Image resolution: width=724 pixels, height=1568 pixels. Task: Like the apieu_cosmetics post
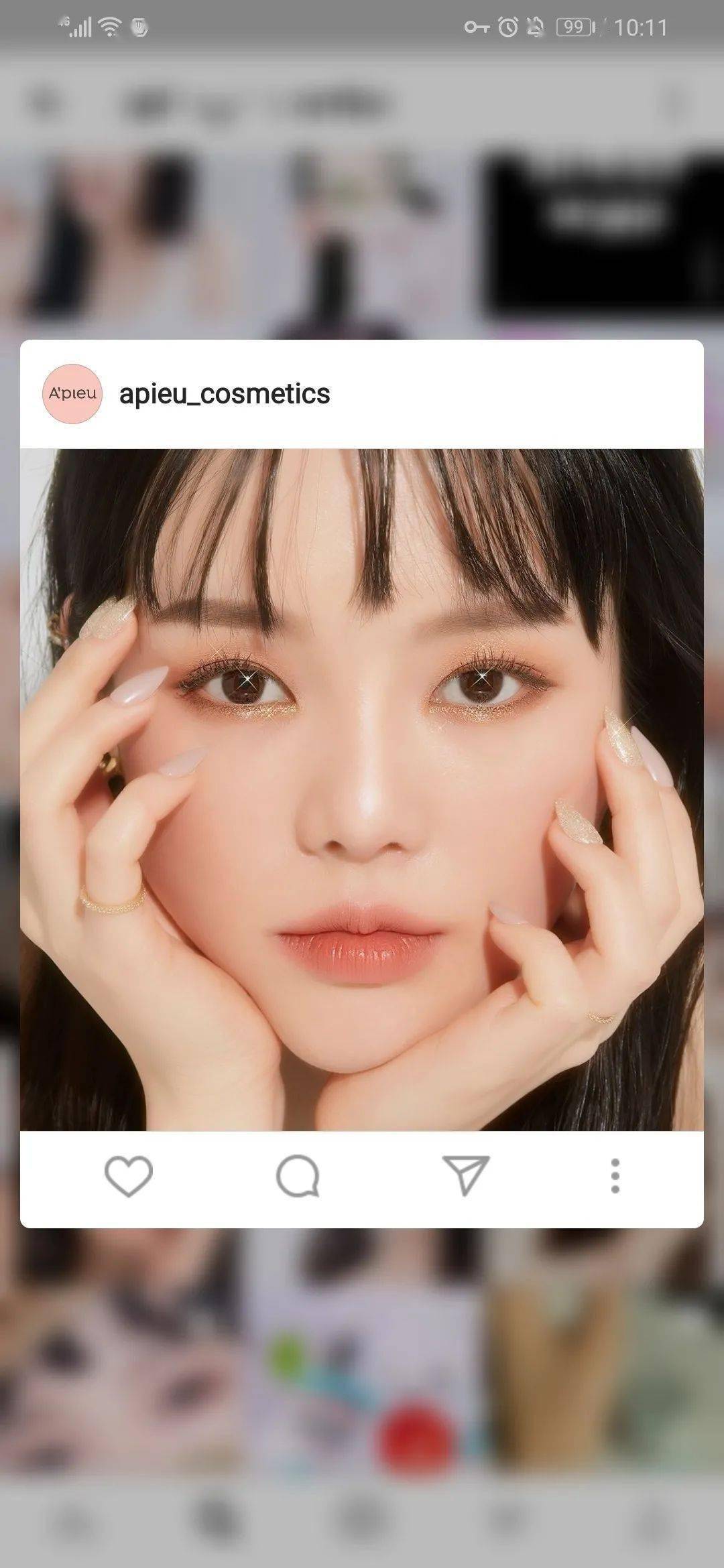(129, 1176)
